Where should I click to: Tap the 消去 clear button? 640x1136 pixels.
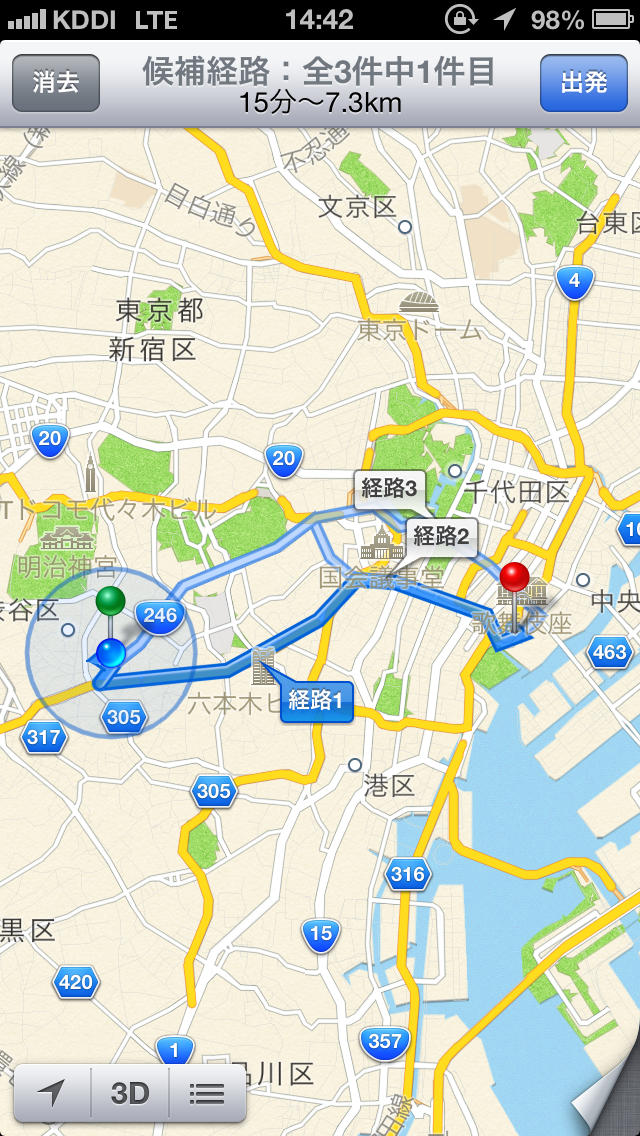point(56,82)
